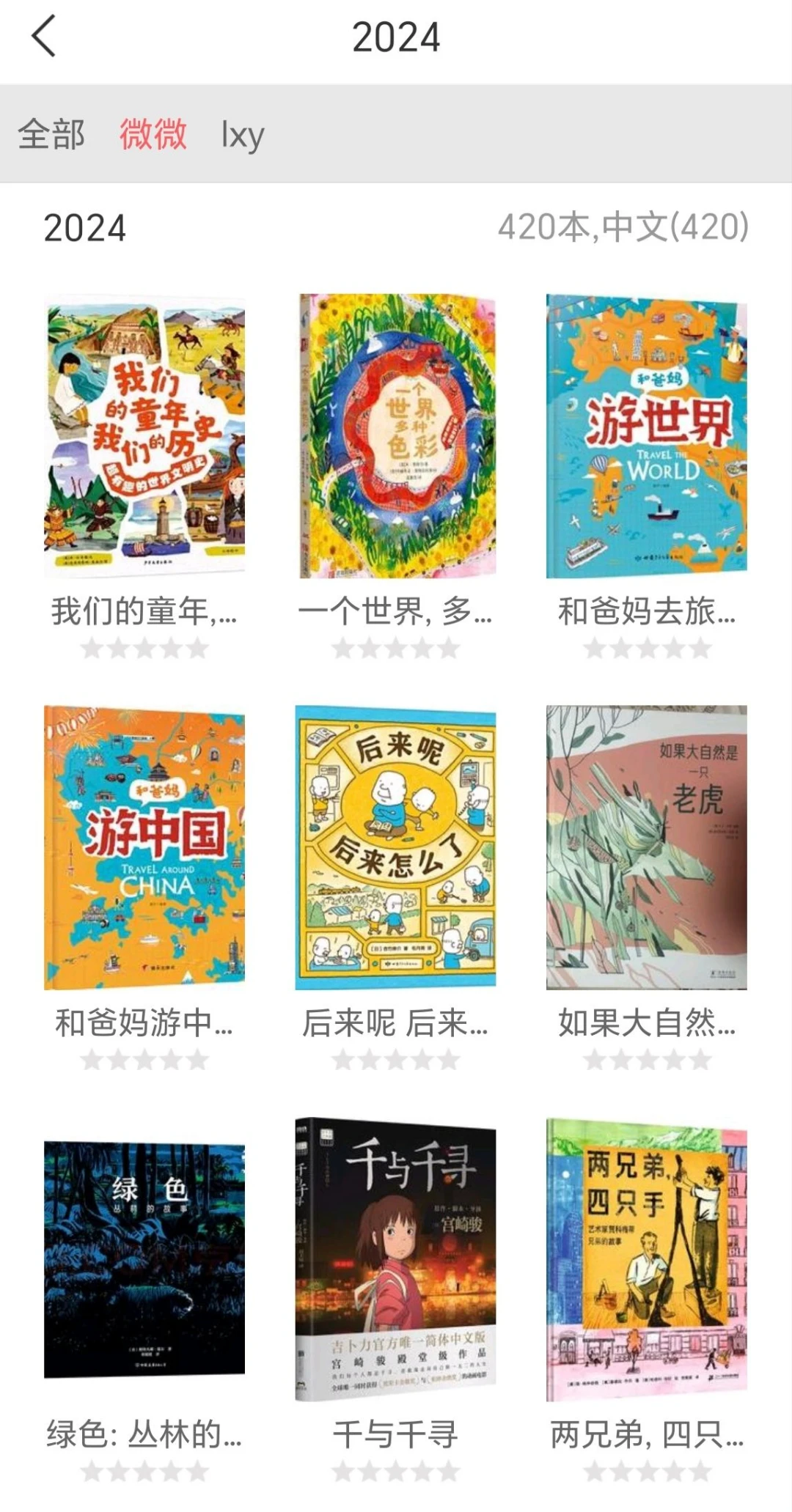Switch to the 全部 tab
792x1512 pixels.
point(51,134)
